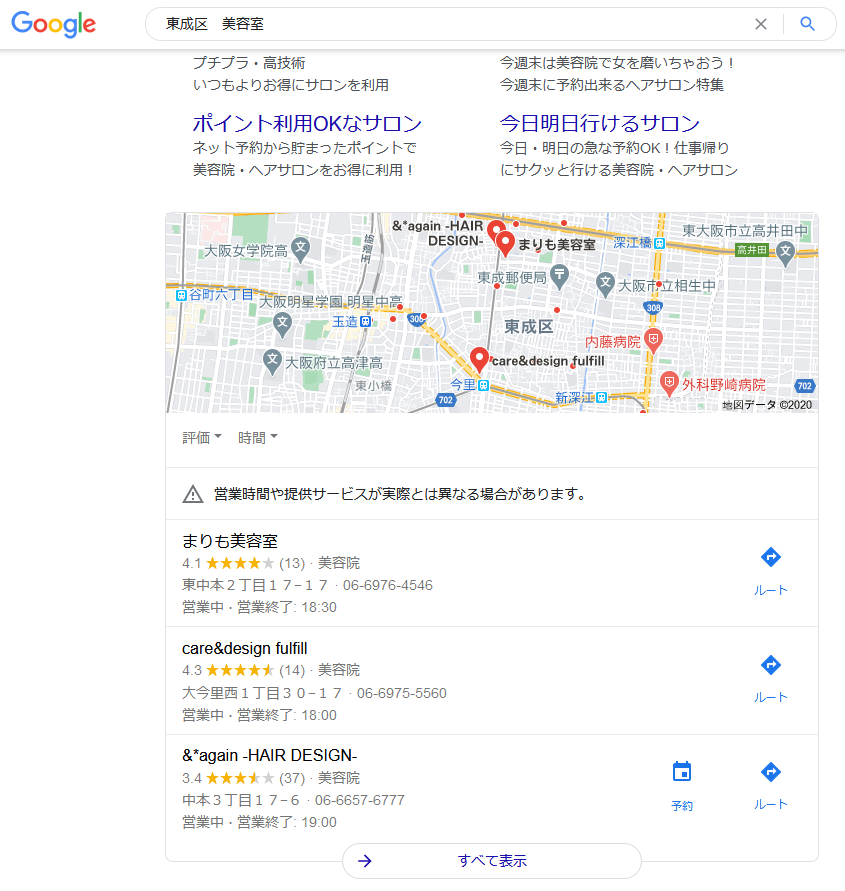Show all results with すべて表示

coord(491,861)
